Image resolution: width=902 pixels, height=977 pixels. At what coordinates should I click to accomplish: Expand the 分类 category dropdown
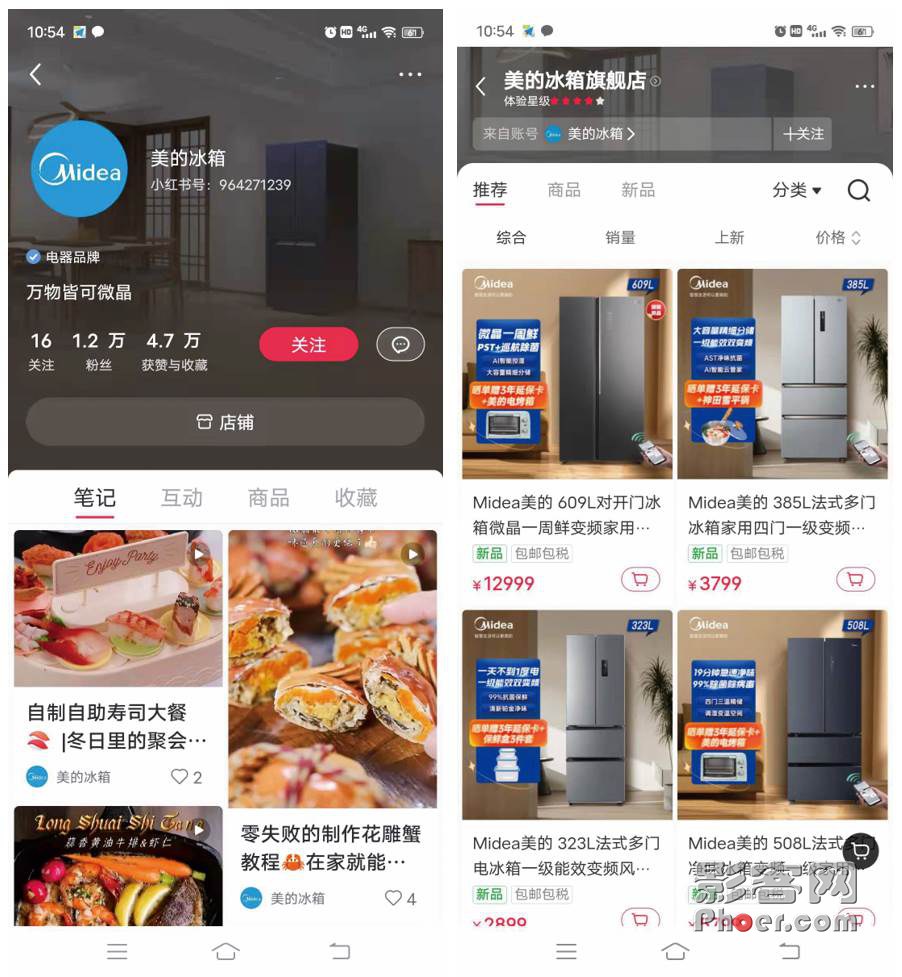(x=797, y=190)
